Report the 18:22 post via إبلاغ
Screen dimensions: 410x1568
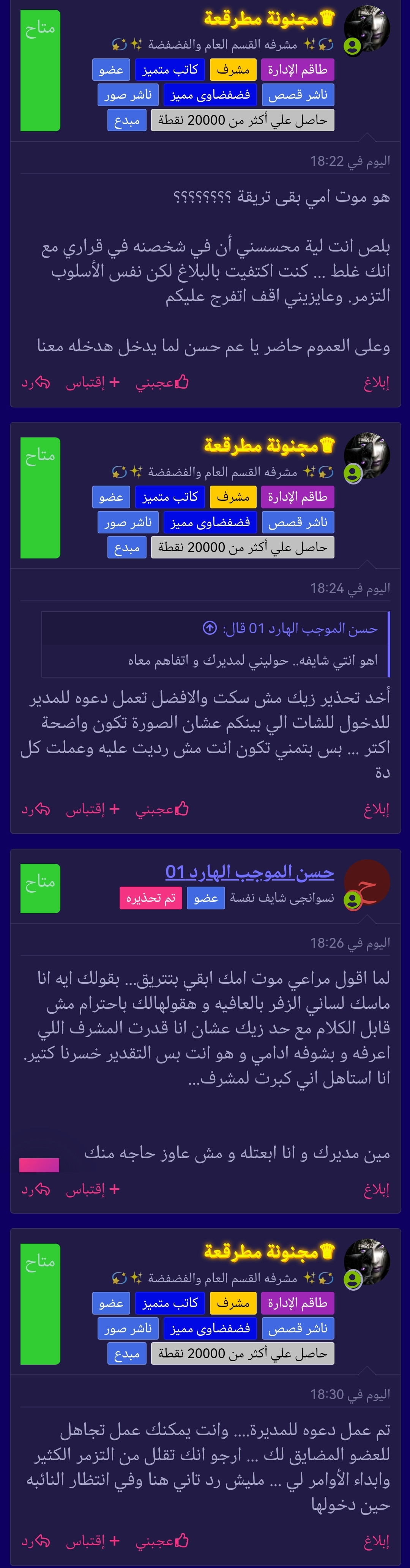pos(377,382)
